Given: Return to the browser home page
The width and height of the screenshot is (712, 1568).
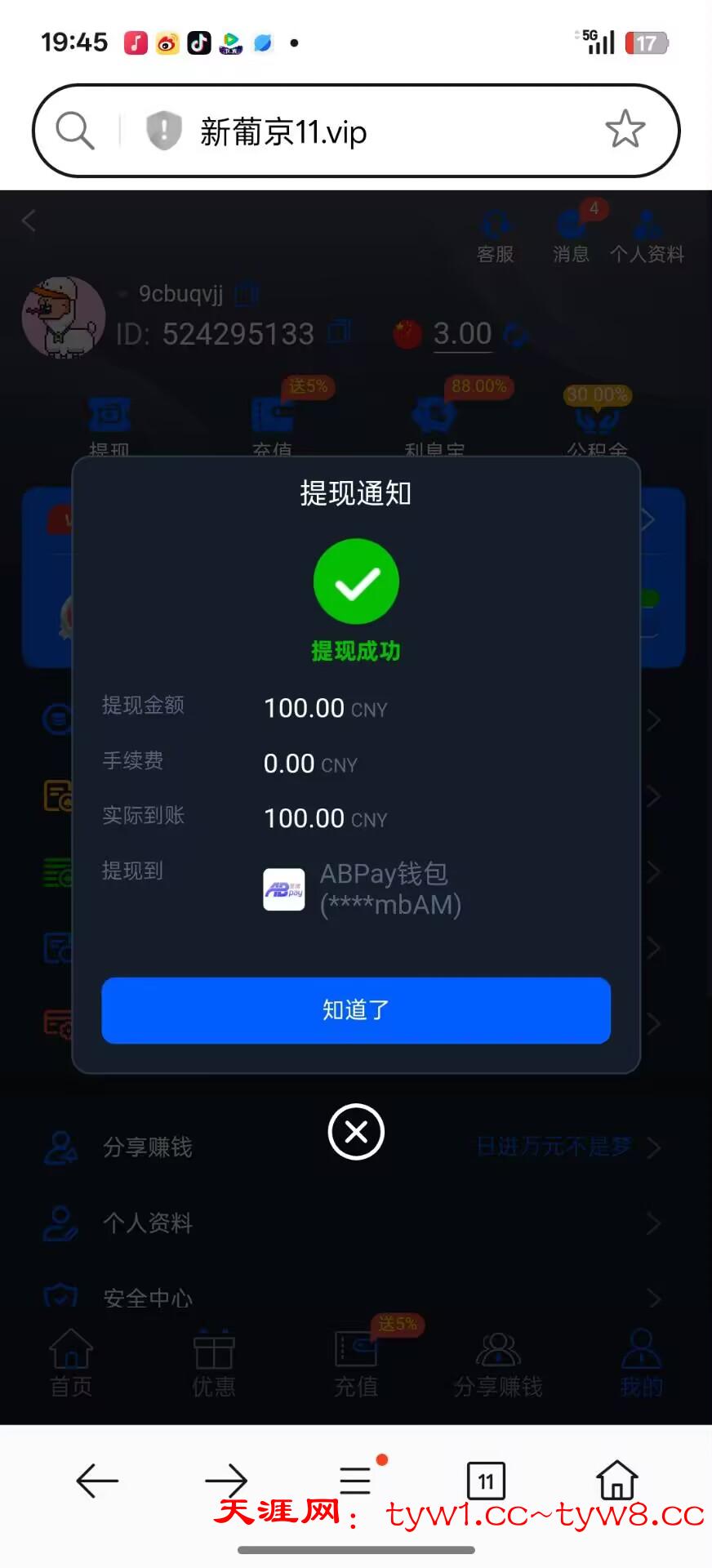Looking at the screenshot, I should (x=616, y=1480).
